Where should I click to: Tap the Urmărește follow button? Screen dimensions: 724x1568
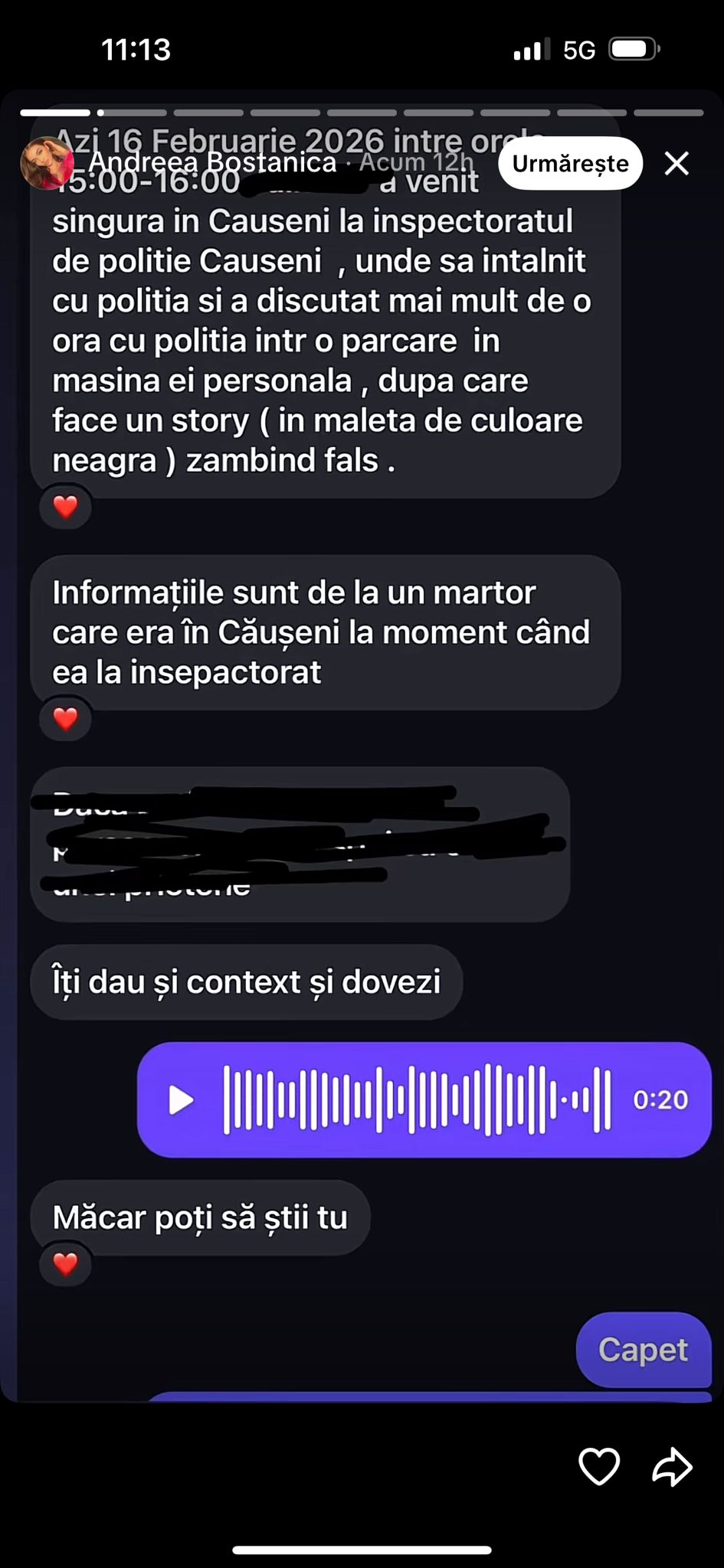click(570, 163)
